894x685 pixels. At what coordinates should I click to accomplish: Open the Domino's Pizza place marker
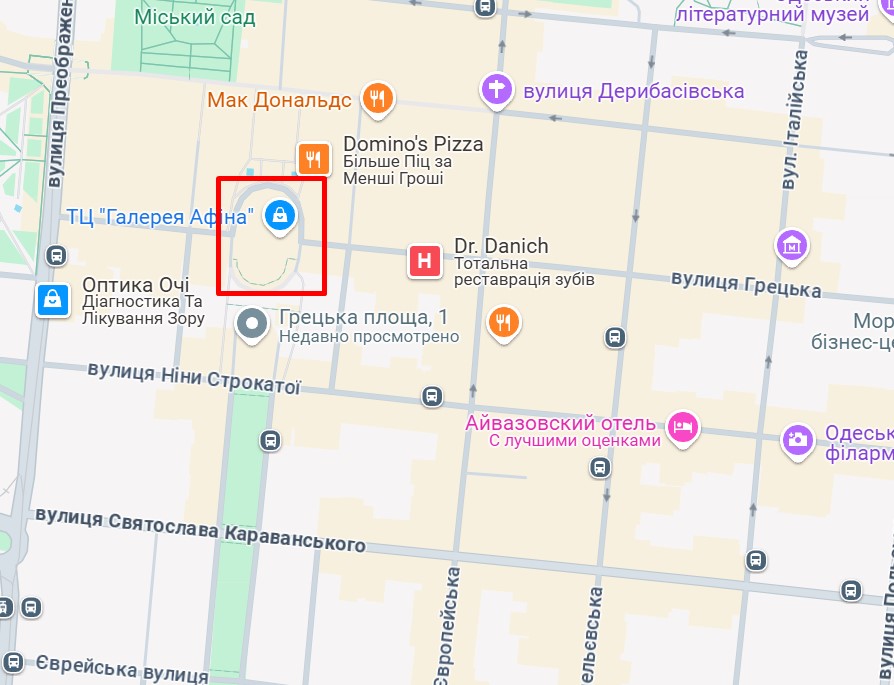[314, 158]
